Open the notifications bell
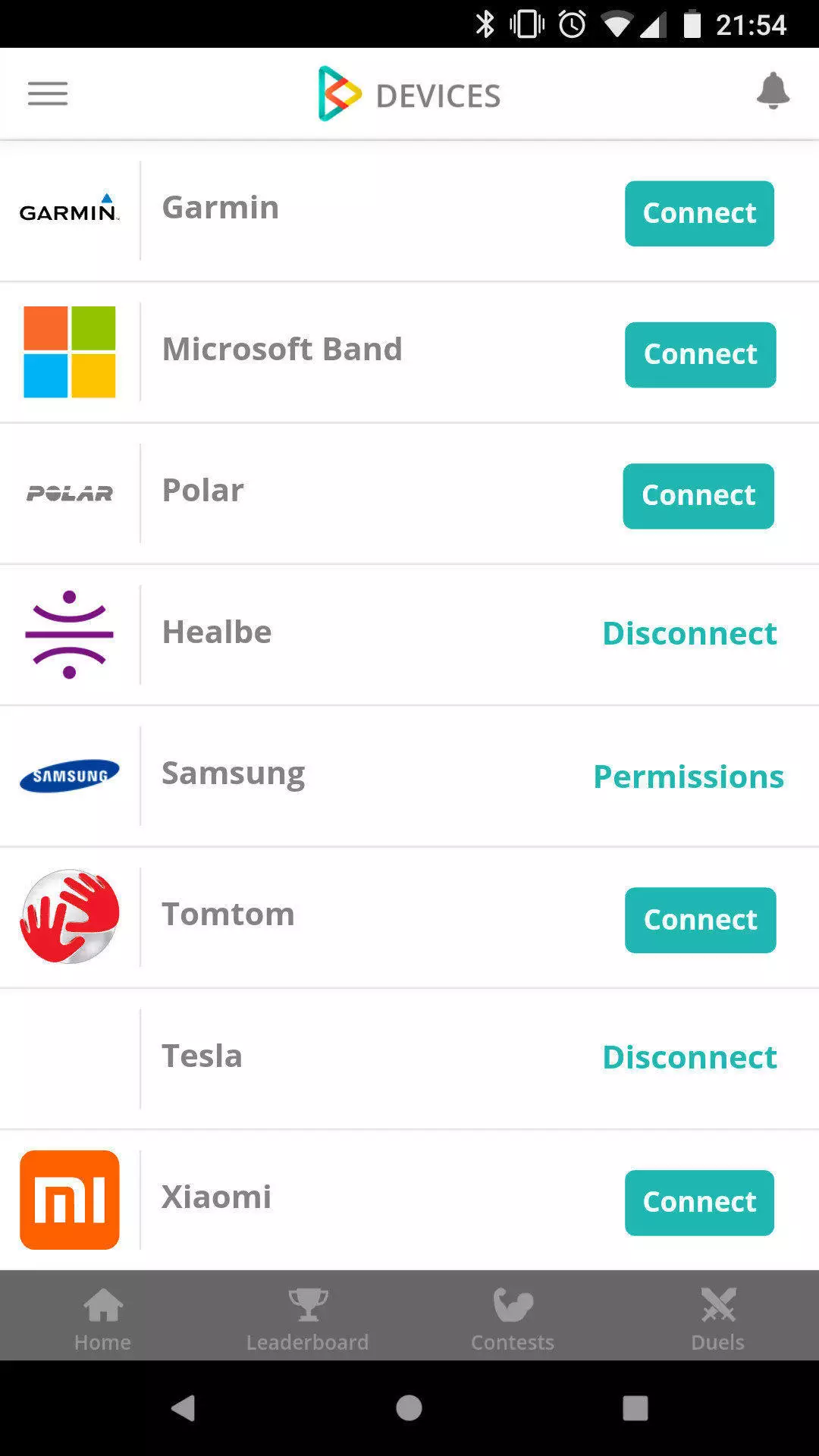The height and width of the screenshot is (1456, 819). pyautogui.click(x=773, y=91)
